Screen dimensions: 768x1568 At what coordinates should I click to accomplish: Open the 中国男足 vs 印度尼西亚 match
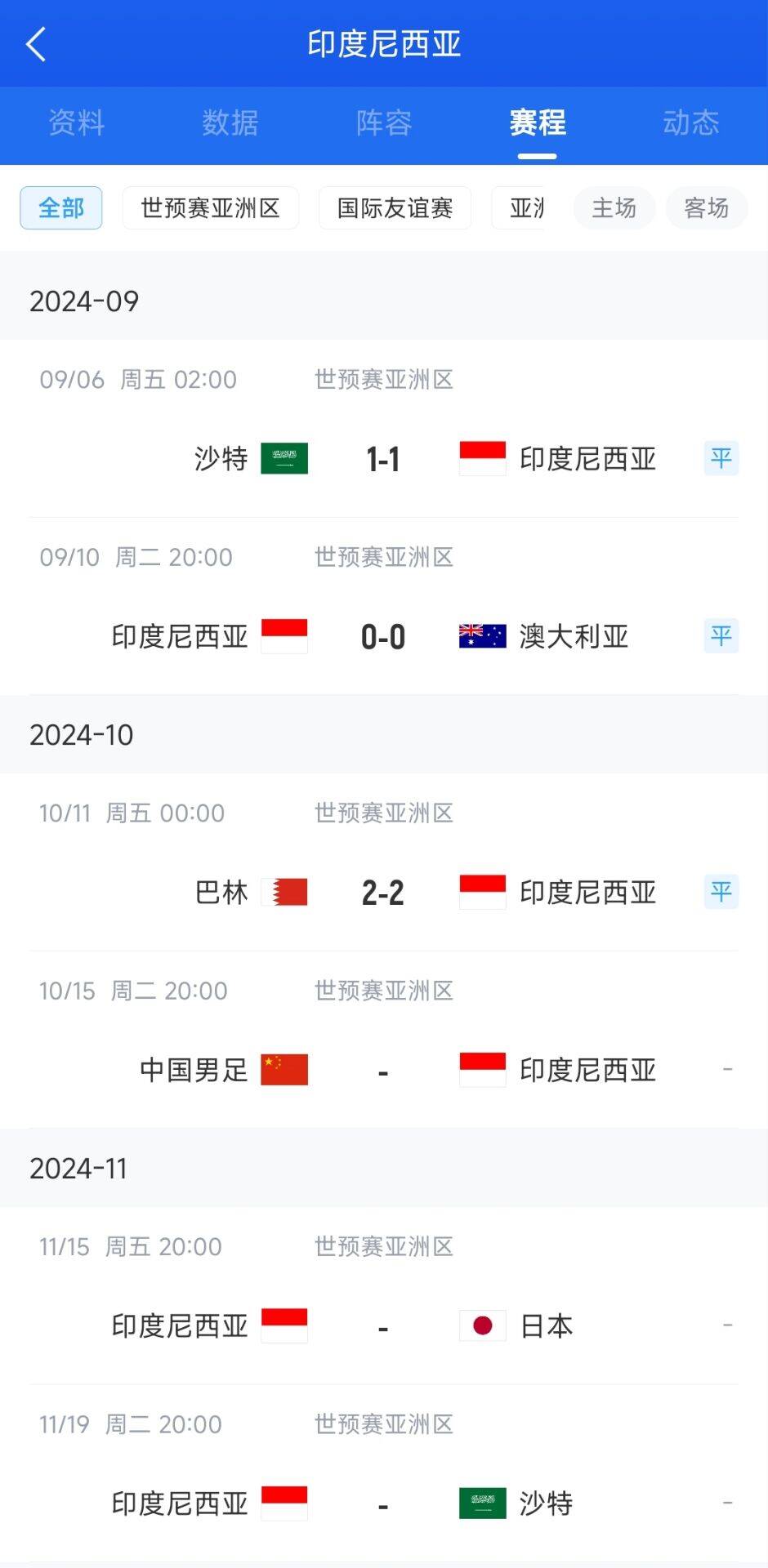(384, 1040)
